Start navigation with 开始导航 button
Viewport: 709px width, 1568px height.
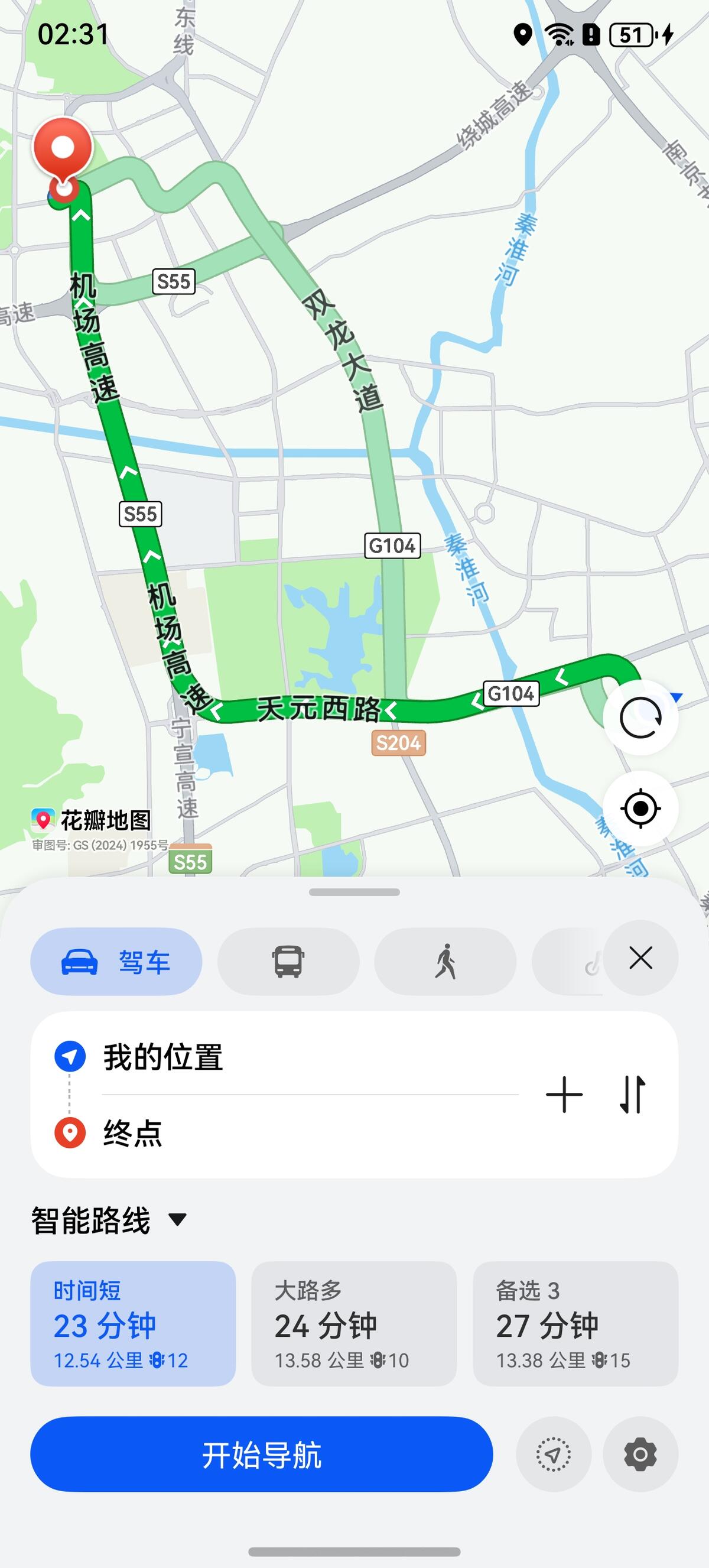click(261, 1454)
